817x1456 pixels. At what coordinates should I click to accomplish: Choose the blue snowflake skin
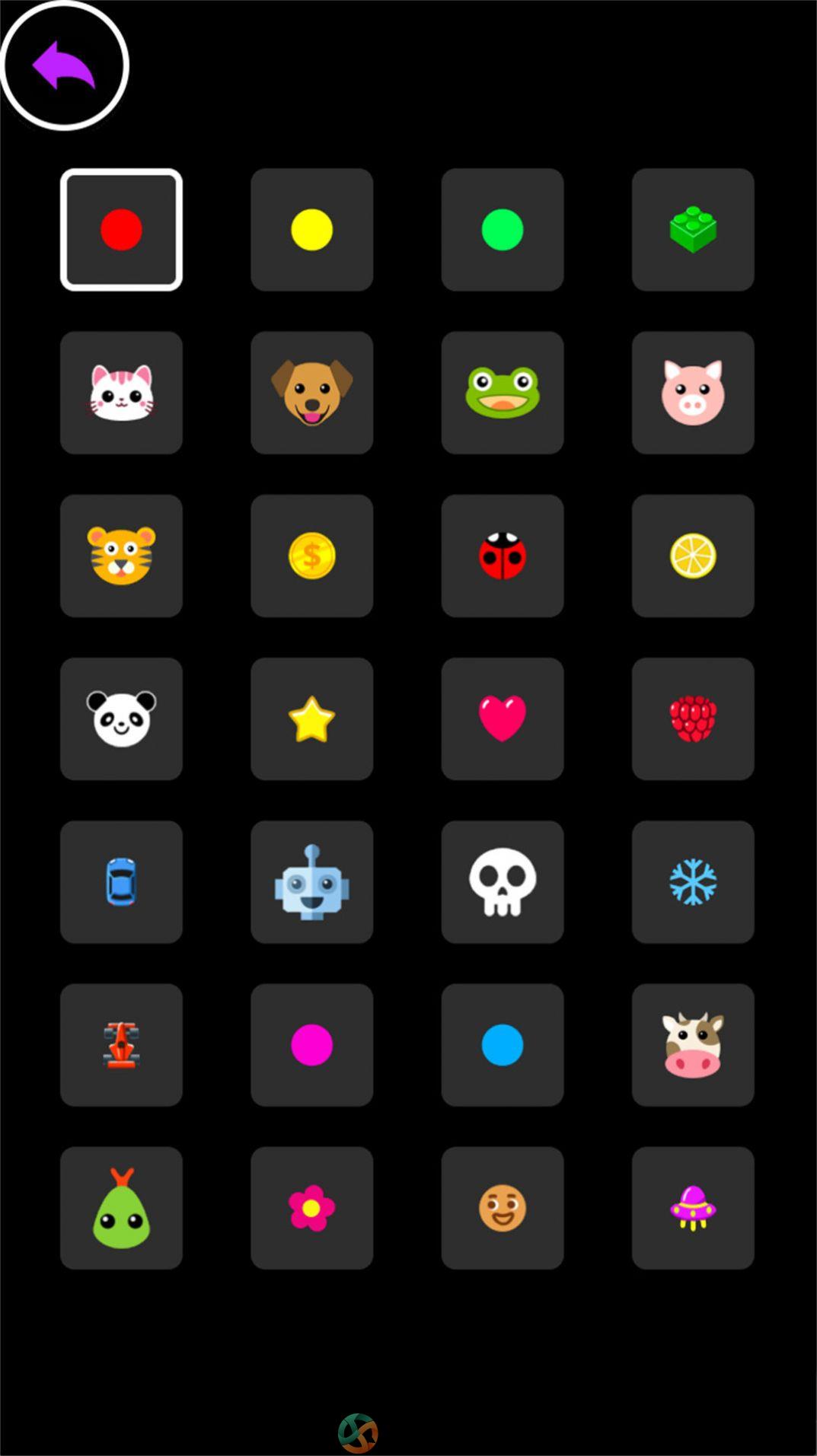[x=692, y=881]
